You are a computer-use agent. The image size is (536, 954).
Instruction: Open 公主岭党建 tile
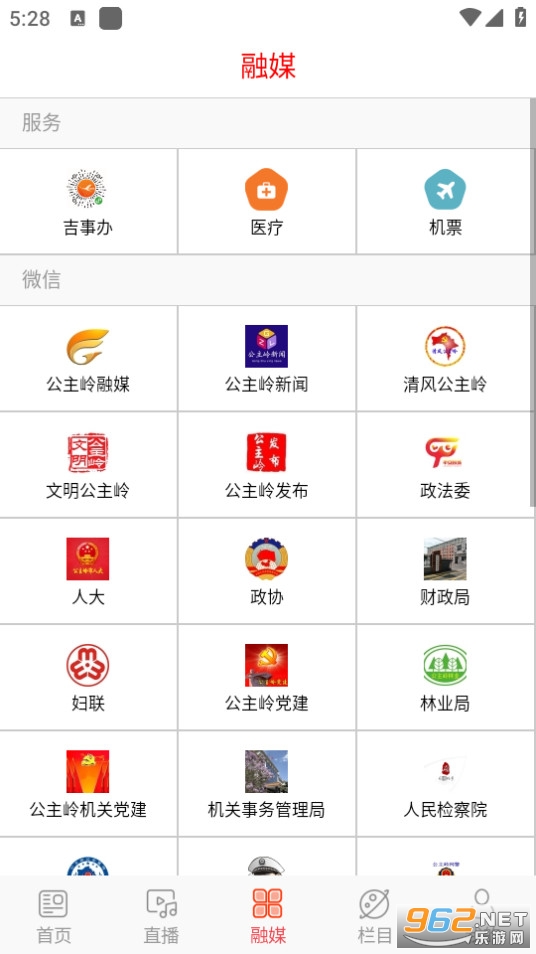click(266, 678)
